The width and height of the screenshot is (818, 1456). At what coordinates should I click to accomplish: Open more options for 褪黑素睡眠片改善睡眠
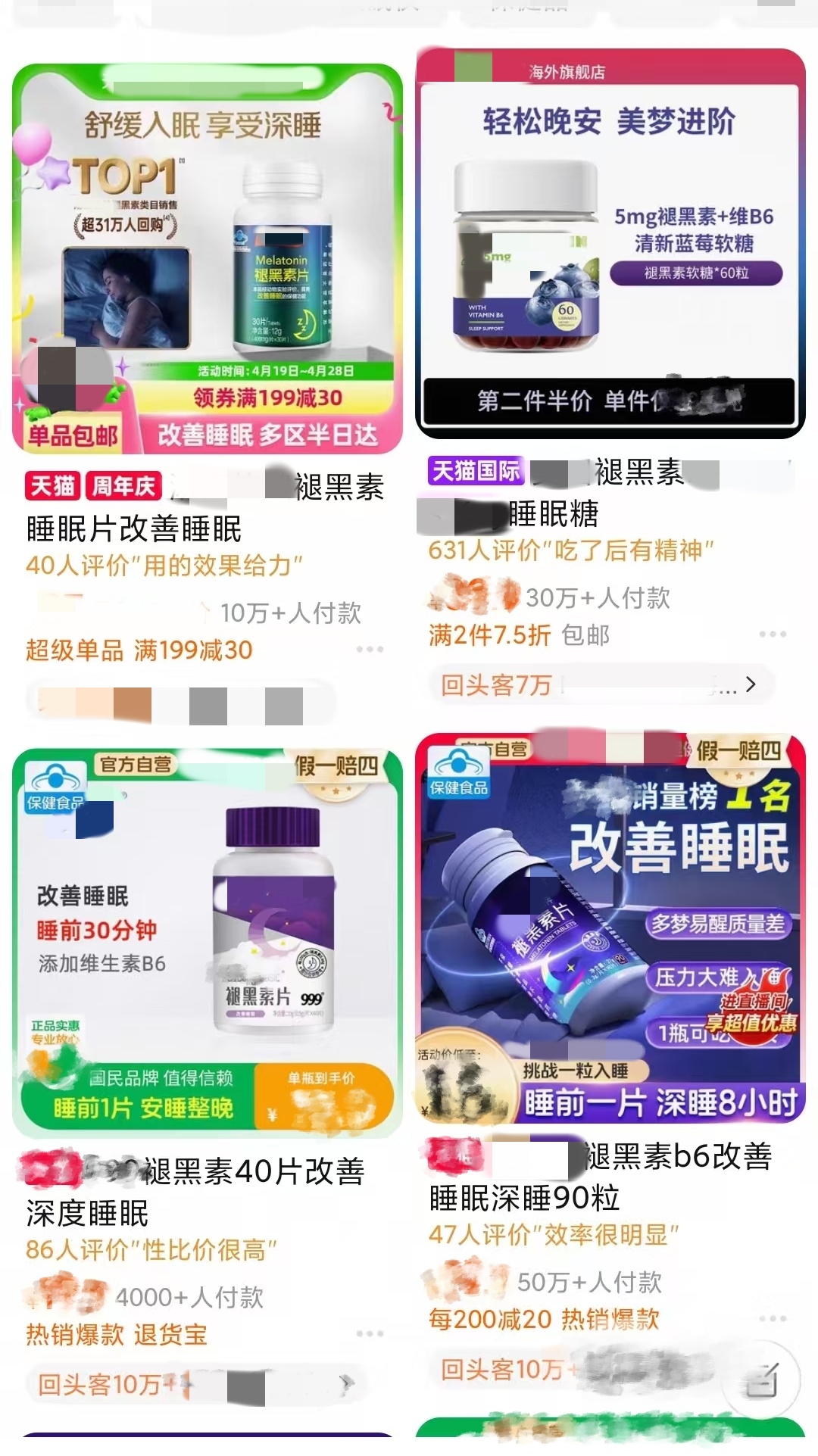click(370, 650)
